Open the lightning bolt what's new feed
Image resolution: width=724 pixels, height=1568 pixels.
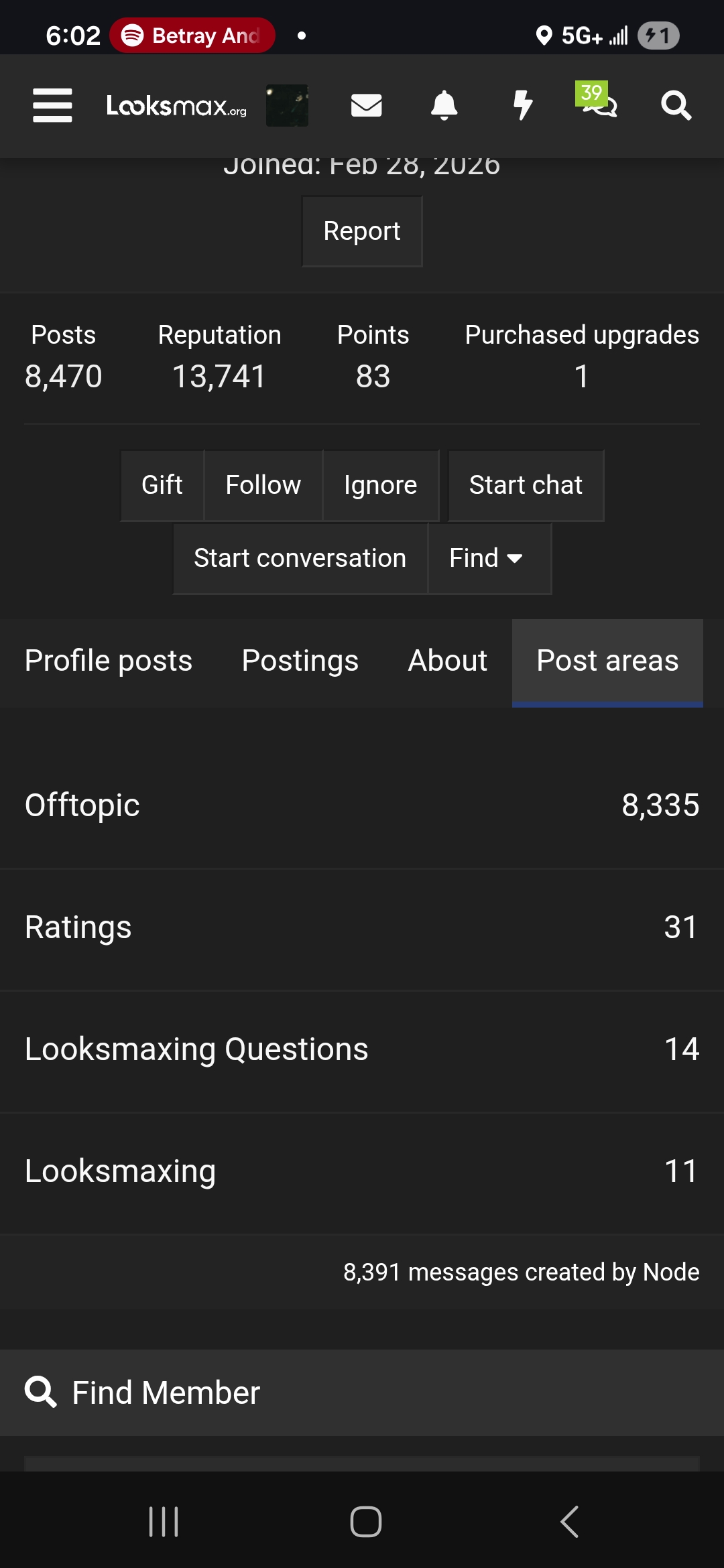click(x=522, y=105)
